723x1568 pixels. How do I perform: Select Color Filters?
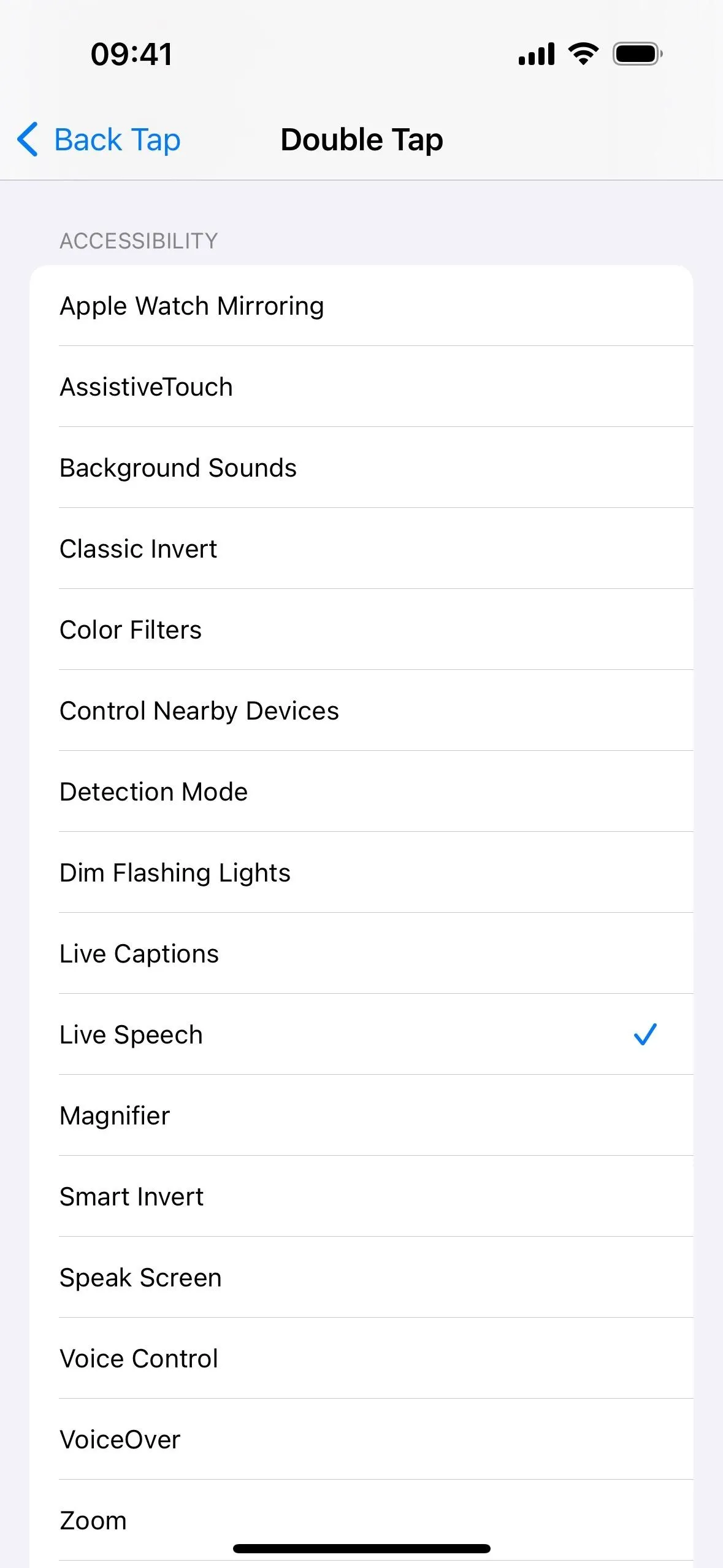click(x=361, y=629)
